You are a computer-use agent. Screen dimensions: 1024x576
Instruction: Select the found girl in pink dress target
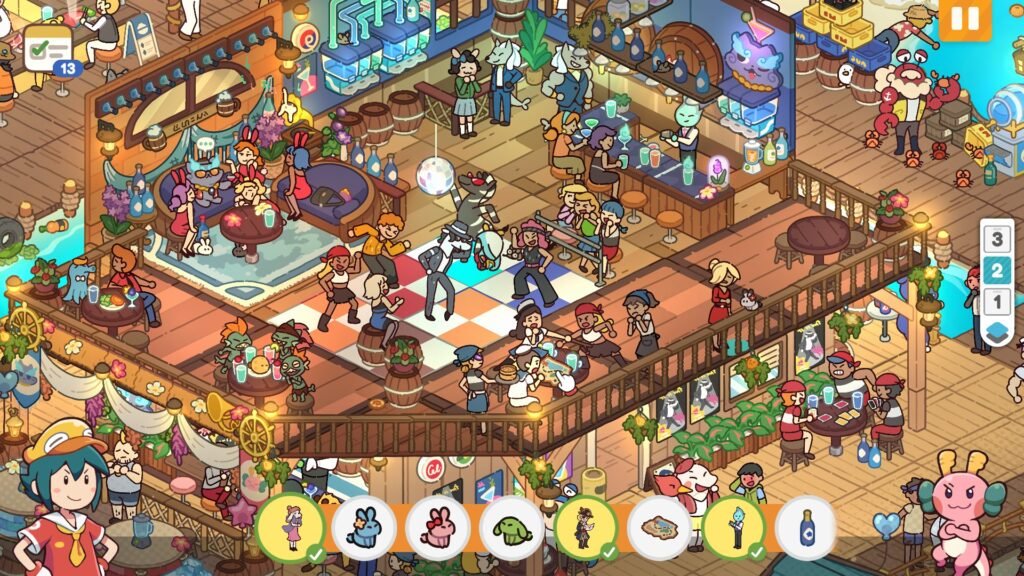tap(290, 527)
